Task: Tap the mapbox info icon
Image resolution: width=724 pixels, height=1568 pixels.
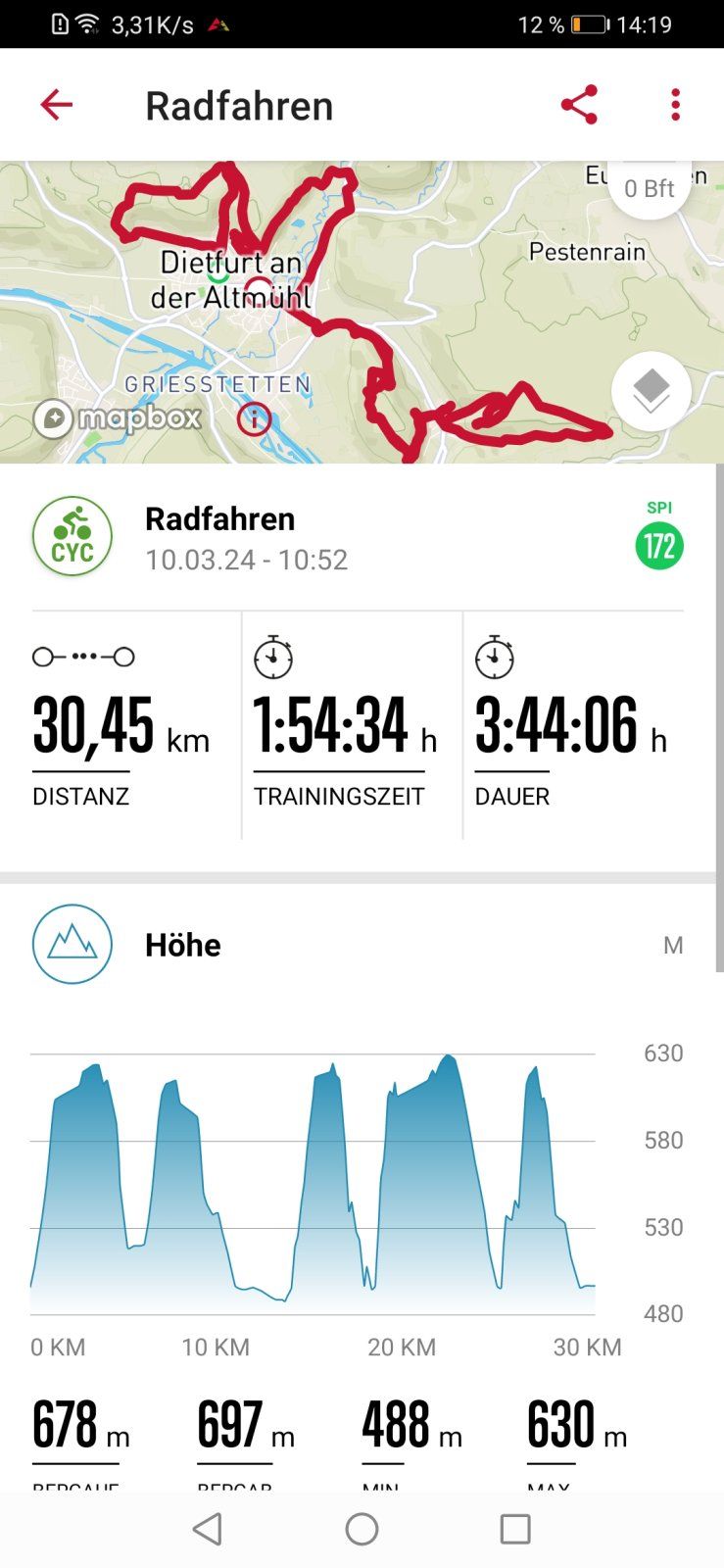Action: [254, 419]
